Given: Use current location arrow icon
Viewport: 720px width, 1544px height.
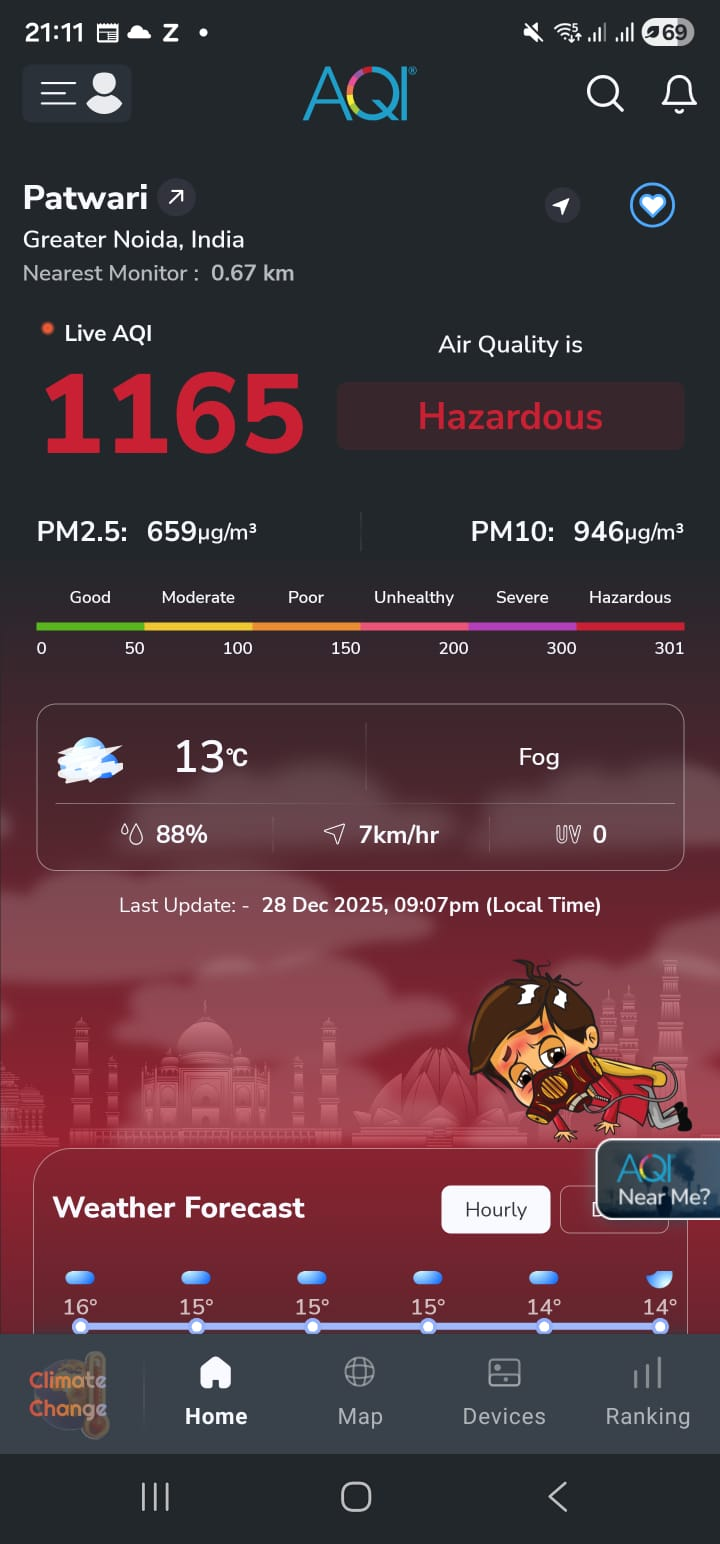Looking at the screenshot, I should coord(562,206).
